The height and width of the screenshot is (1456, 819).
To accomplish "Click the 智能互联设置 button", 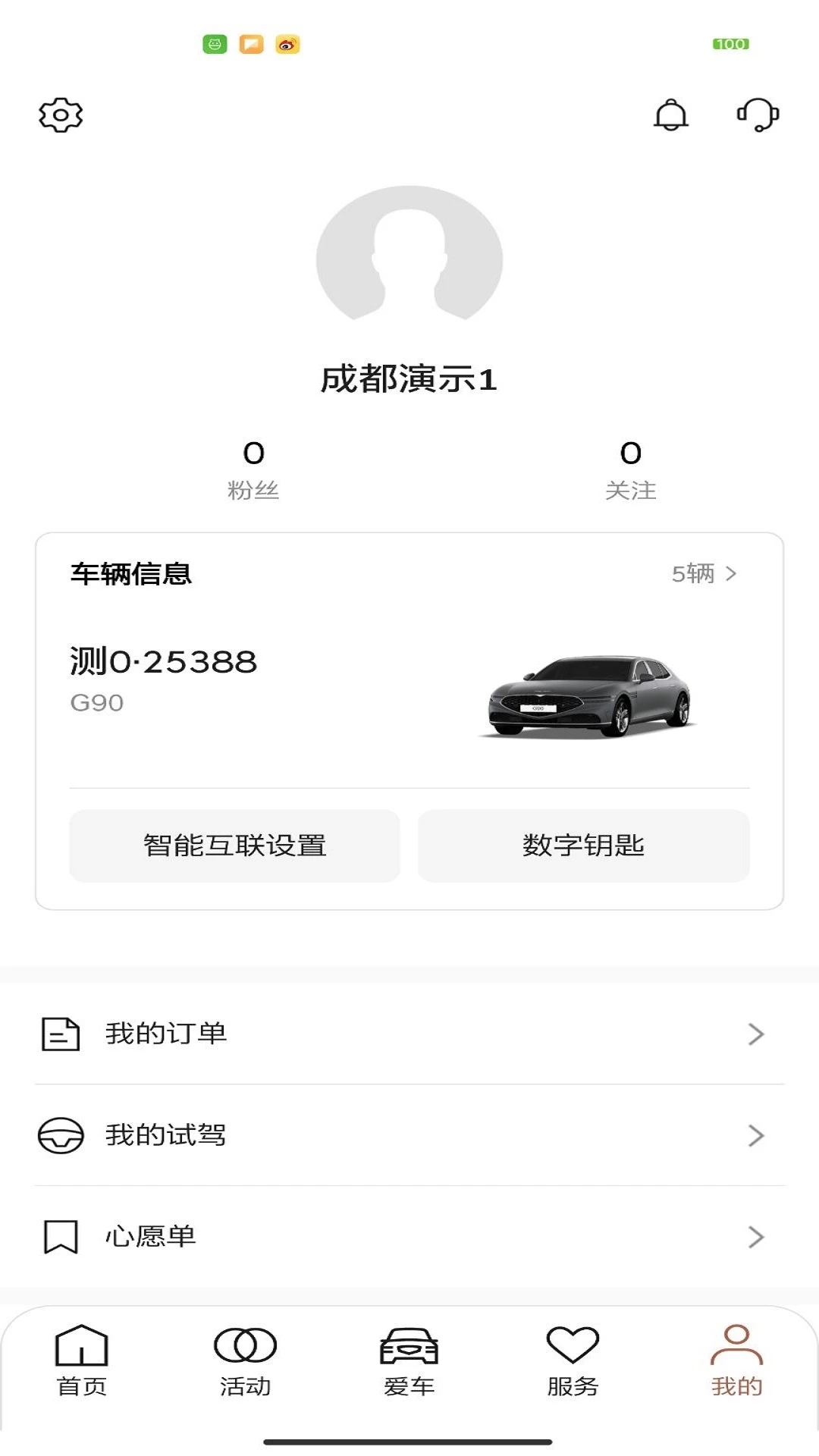I will click(234, 846).
